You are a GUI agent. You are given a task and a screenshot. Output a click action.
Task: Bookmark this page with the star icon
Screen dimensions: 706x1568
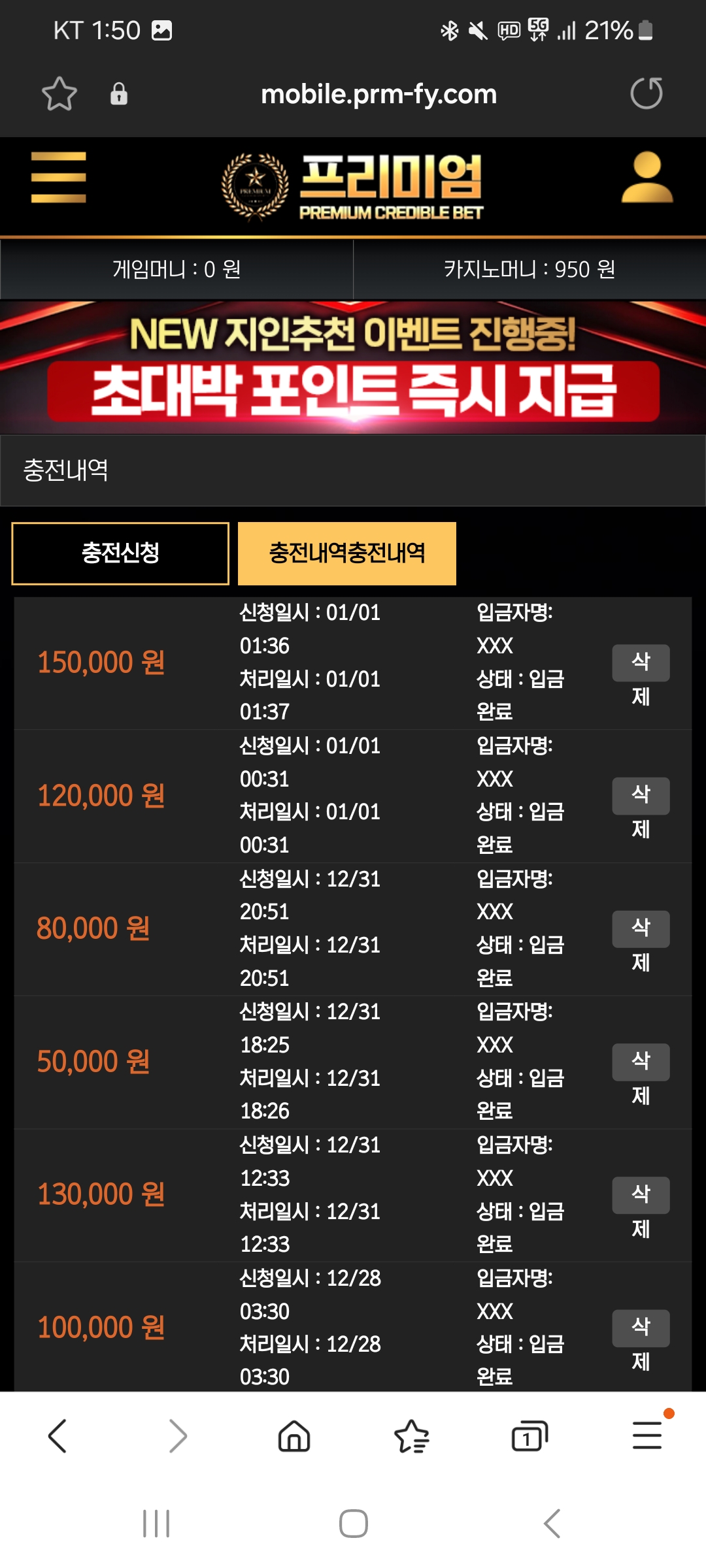[x=59, y=94]
